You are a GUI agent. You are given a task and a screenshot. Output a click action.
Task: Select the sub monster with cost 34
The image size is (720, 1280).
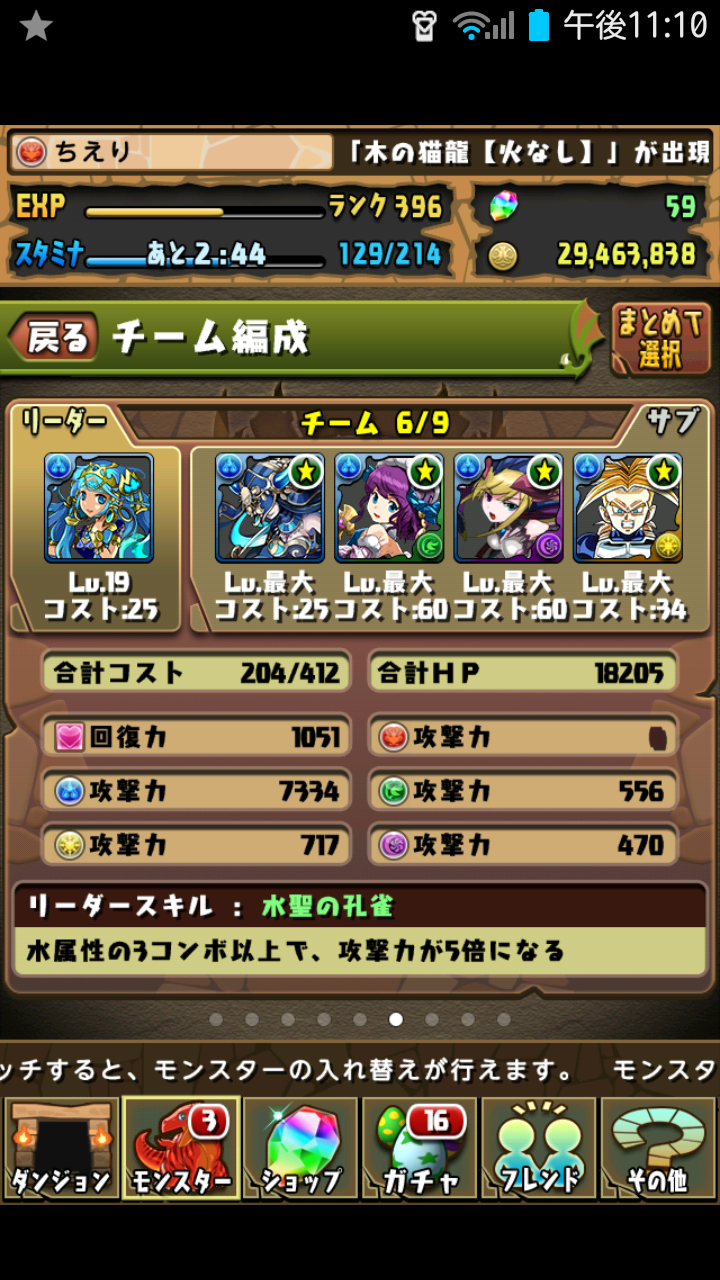(x=627, y=508)
